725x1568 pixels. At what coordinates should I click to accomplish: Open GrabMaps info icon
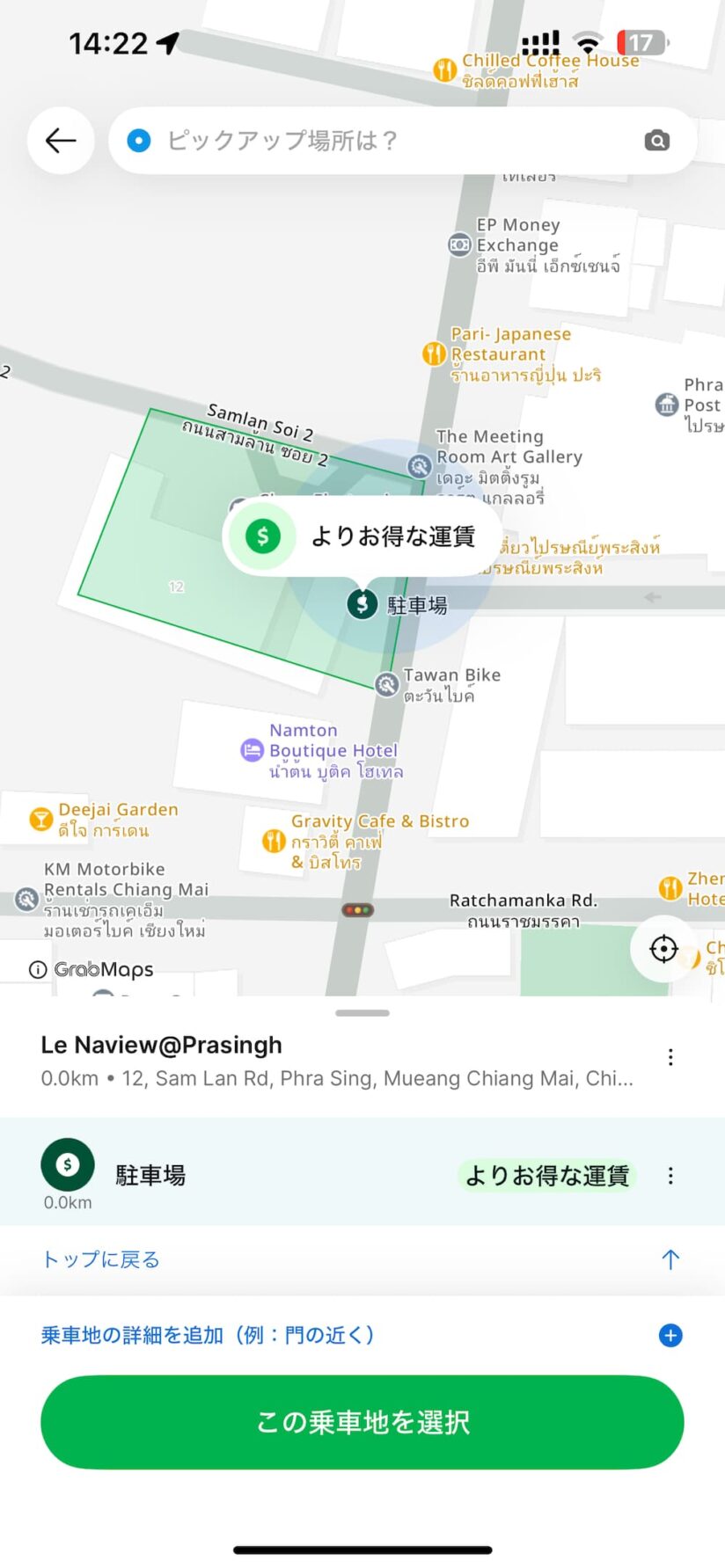click(x=38, y=970)
